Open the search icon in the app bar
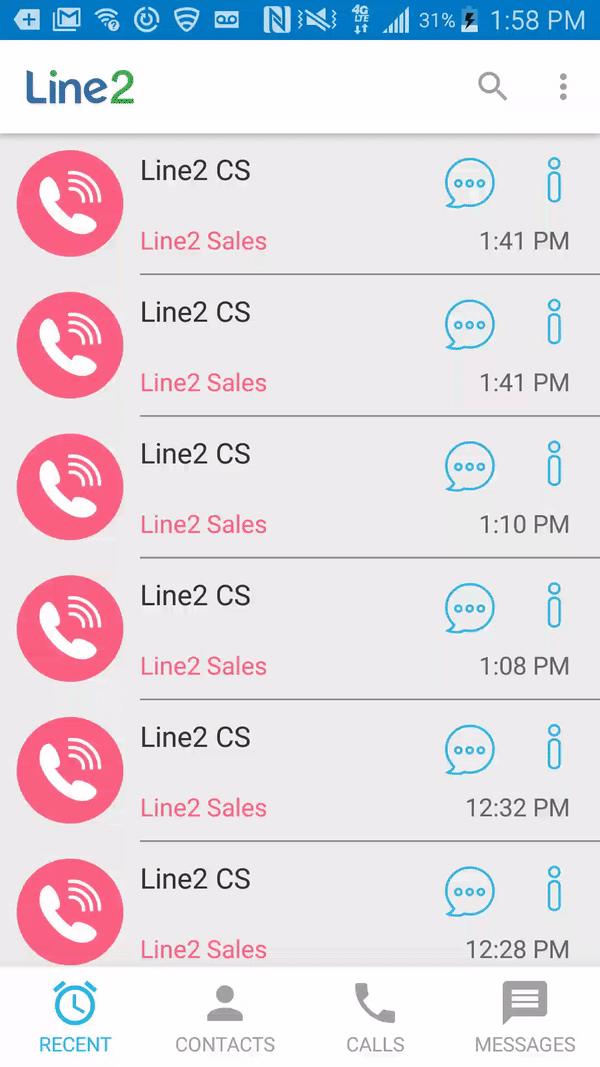Image resolution: width=600 pixels, height=1067 pixels. pyautogui.click(x=492, y=87)
